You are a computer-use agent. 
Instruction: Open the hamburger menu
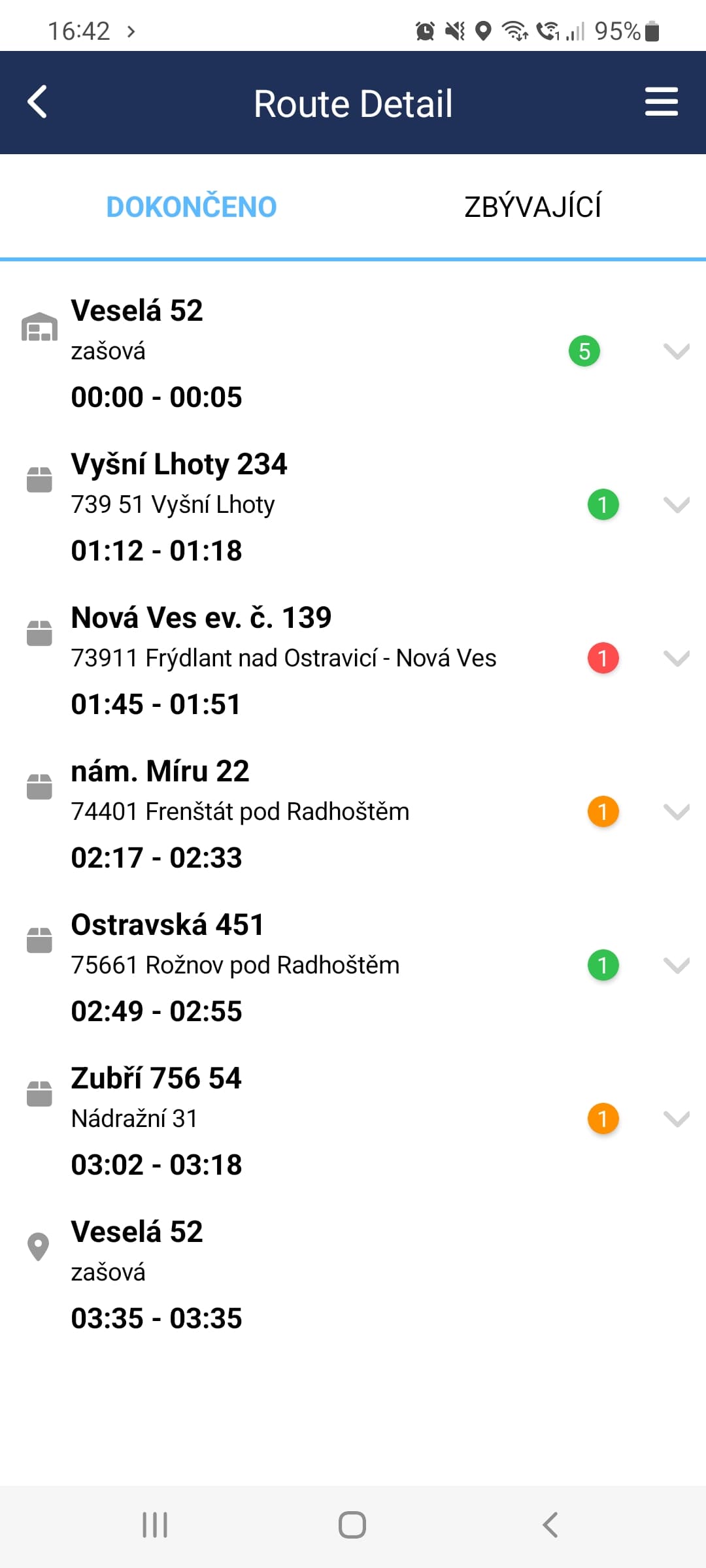tap(661, 103)
